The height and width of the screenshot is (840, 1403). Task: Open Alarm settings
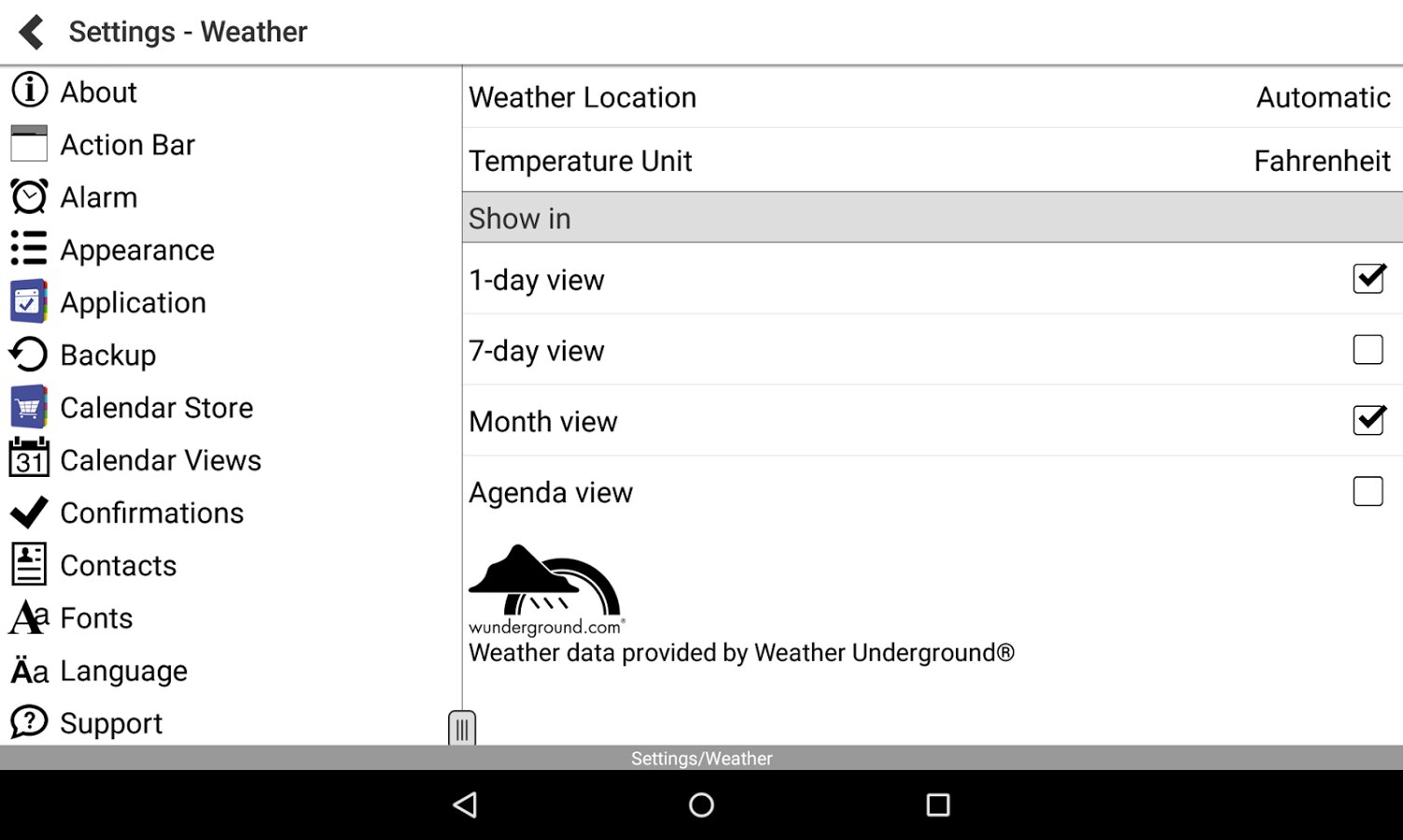click(98, 197)
